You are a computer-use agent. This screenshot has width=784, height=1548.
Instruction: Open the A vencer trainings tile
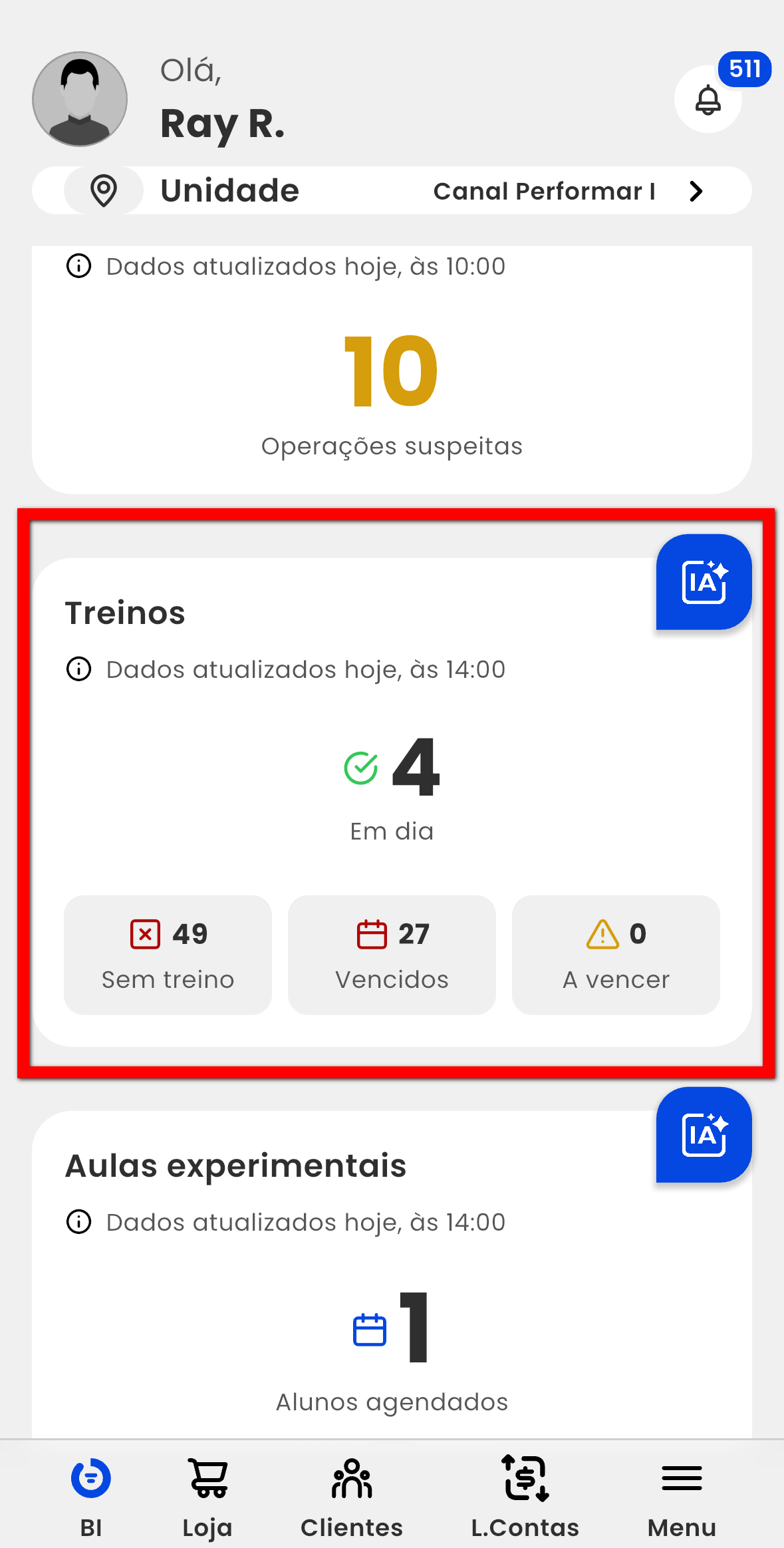tap(616, 955)
